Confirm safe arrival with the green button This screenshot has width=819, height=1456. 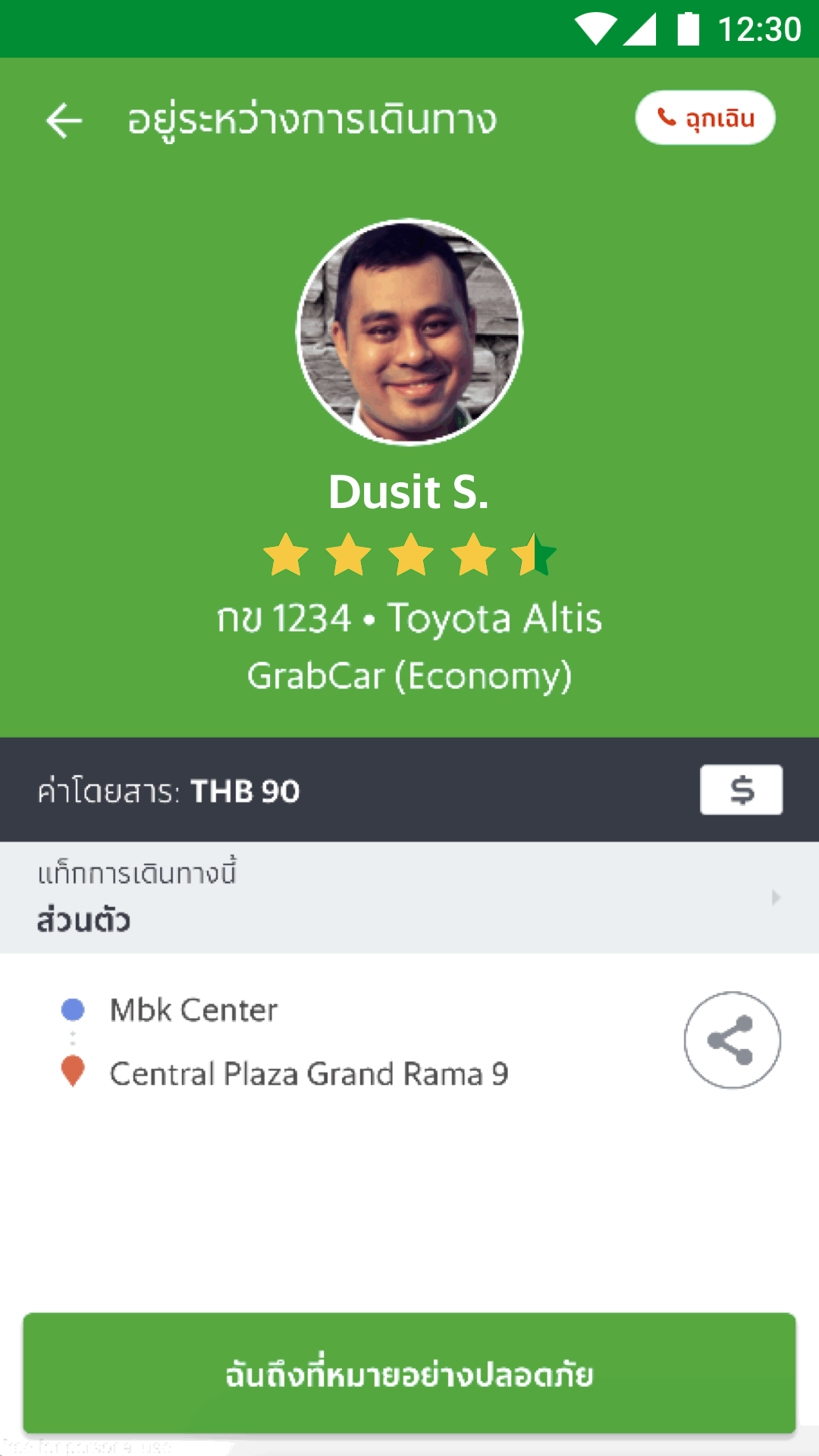[x=409, y=1373]
